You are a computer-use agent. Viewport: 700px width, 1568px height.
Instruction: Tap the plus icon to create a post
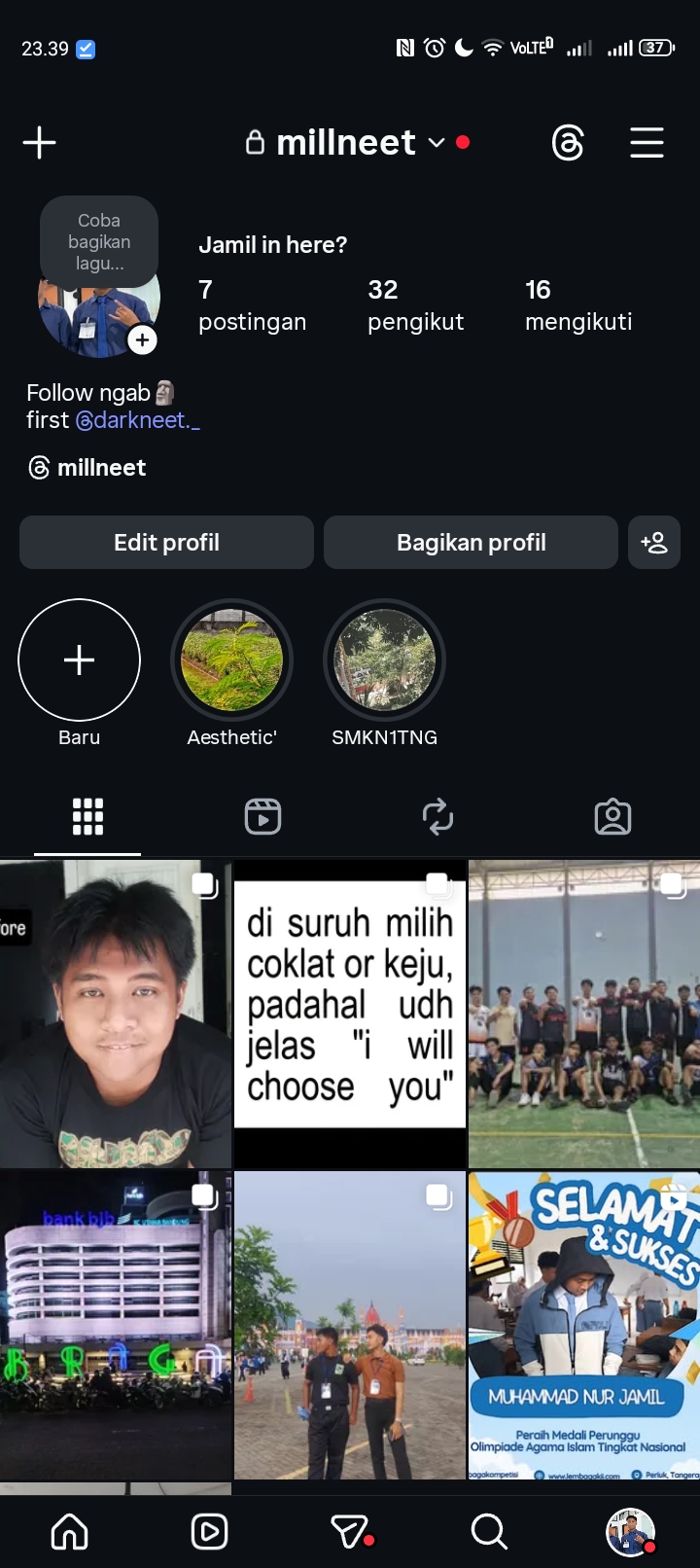(39, 143)
